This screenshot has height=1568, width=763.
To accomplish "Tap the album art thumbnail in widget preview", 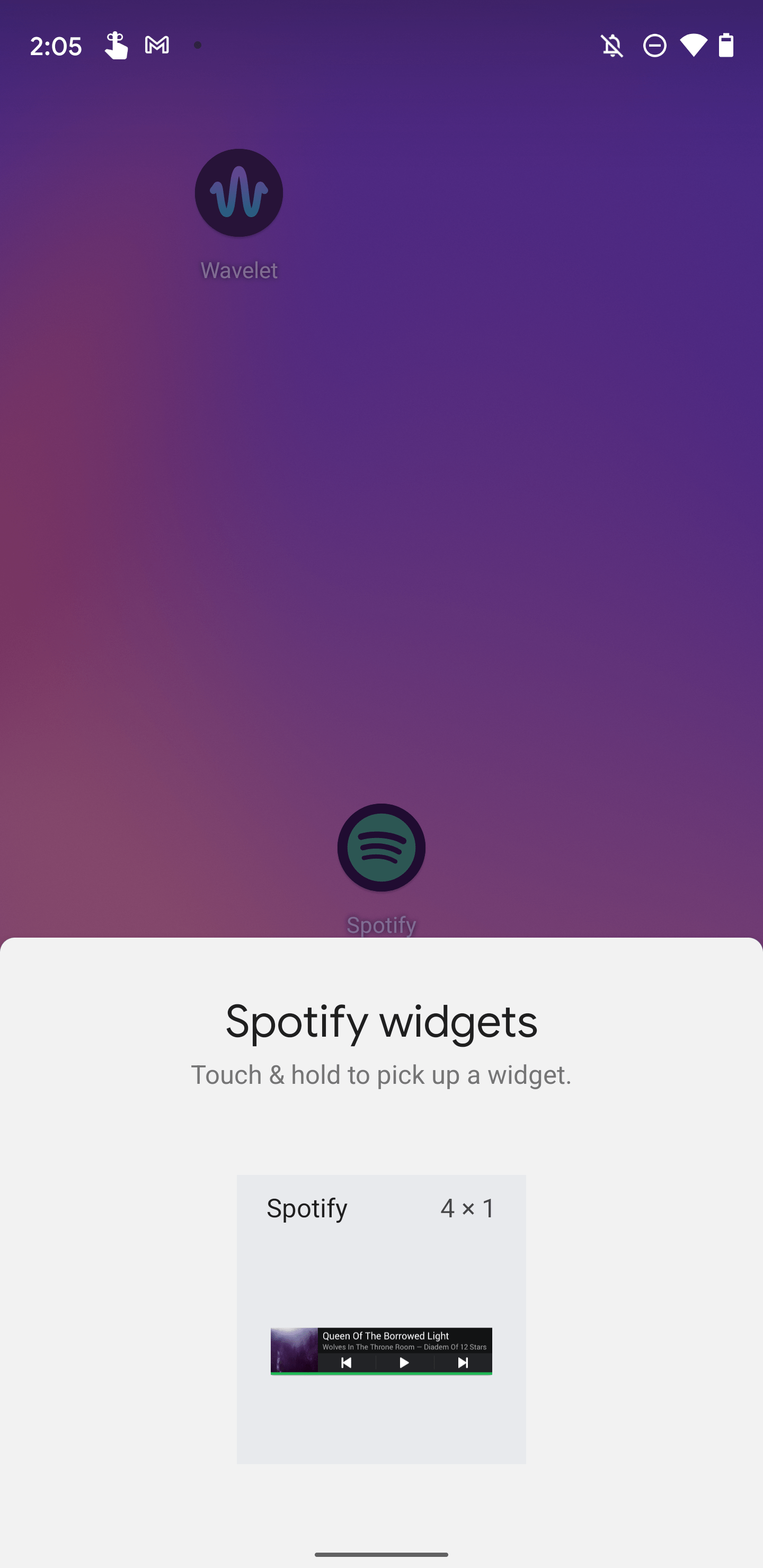I will [x=294, y=1350].
